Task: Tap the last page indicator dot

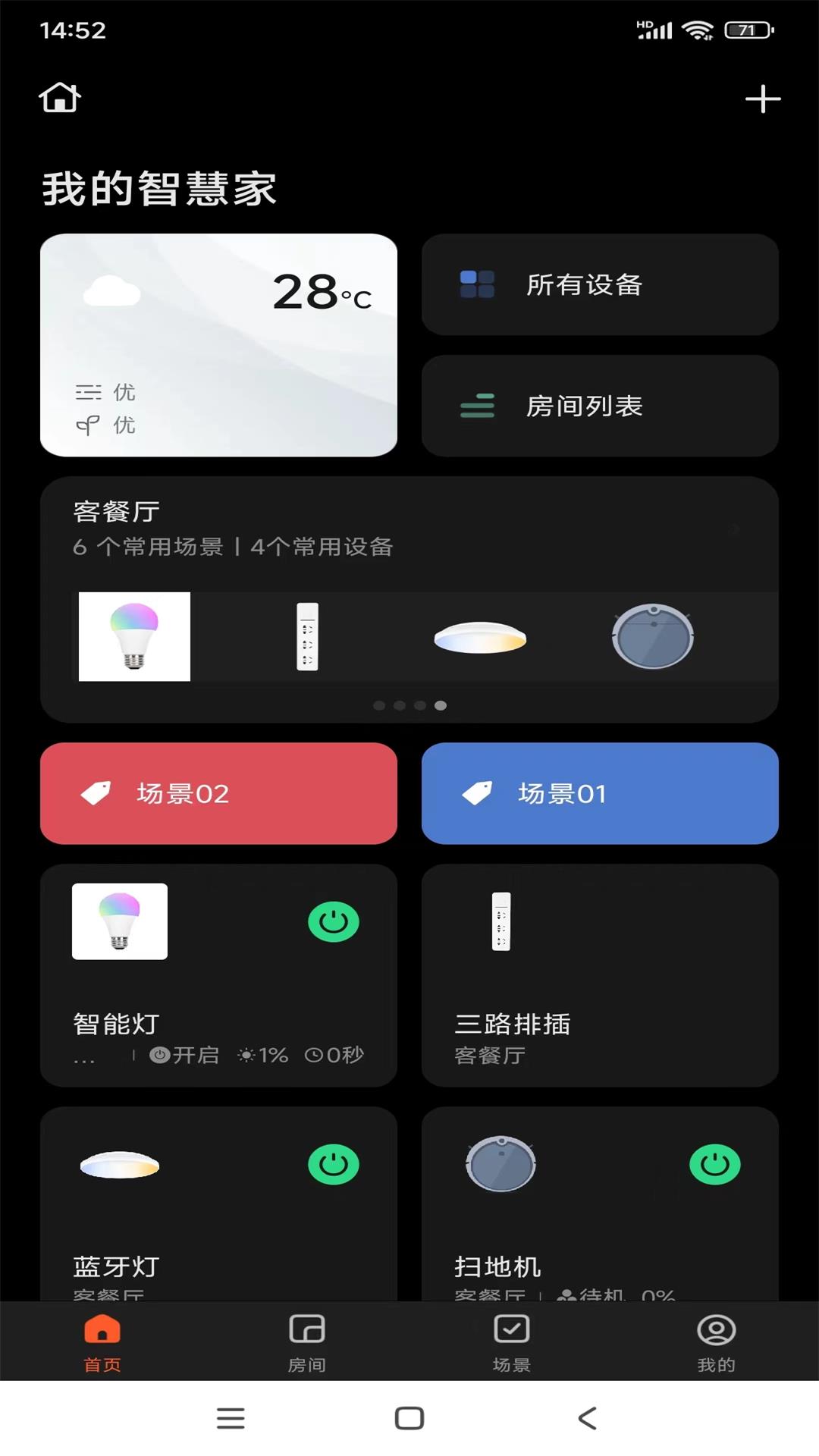Action: coord(440,705)
